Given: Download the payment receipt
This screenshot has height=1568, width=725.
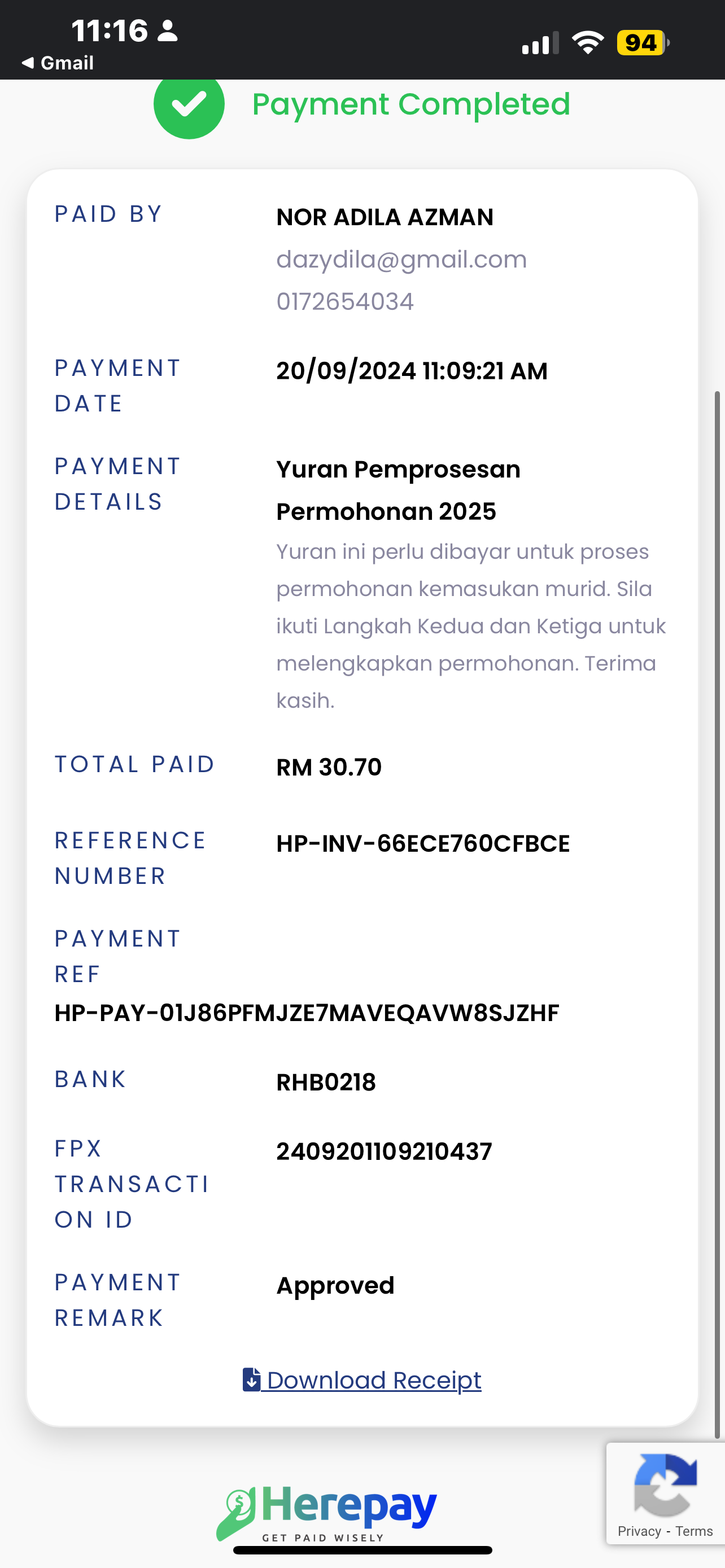Looking at the screenshot, I should pyautogui.click(x=362, y=1380).
